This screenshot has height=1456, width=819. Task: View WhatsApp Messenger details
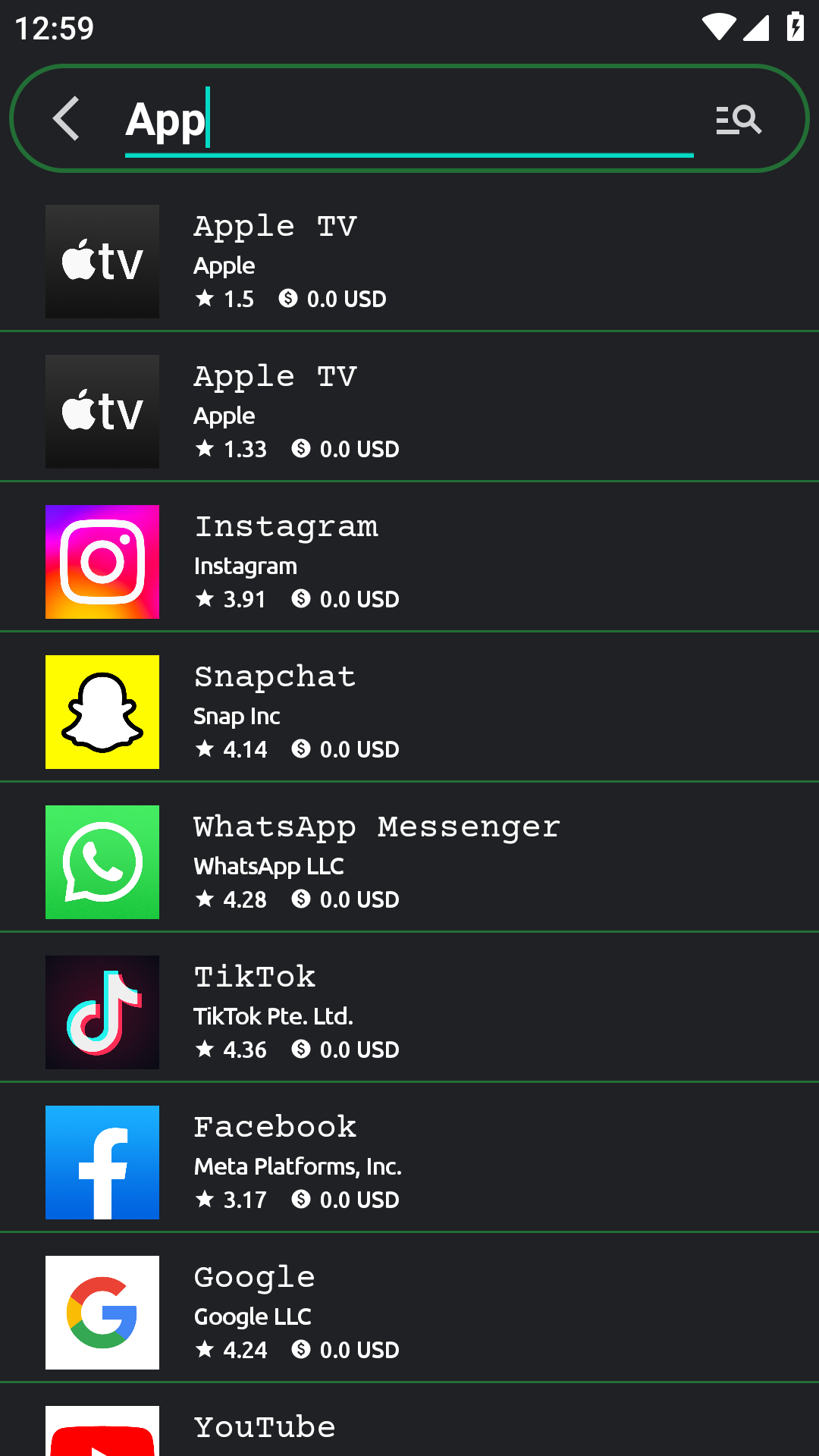pos(409,861)
